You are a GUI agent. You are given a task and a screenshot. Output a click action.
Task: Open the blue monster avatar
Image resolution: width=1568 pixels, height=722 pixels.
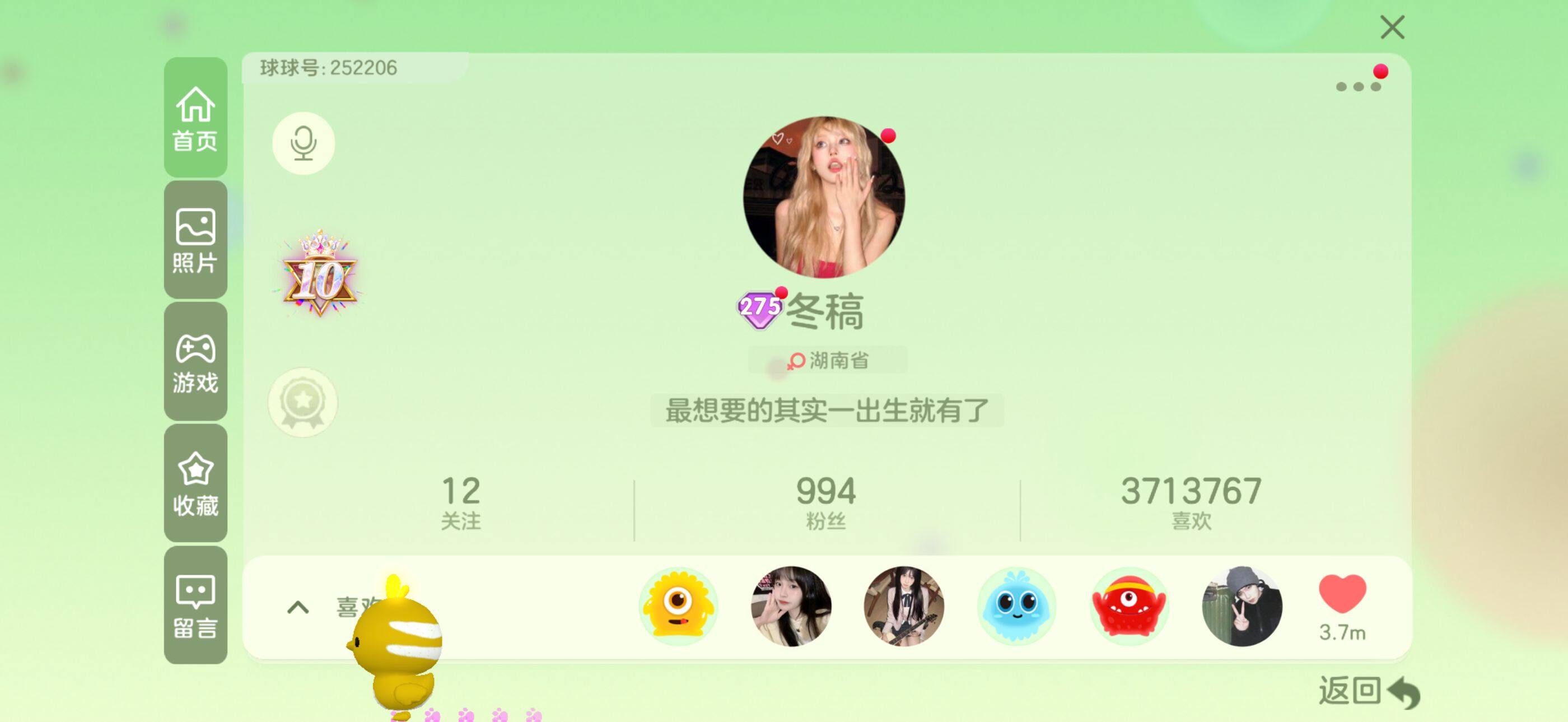[1016, 605]
